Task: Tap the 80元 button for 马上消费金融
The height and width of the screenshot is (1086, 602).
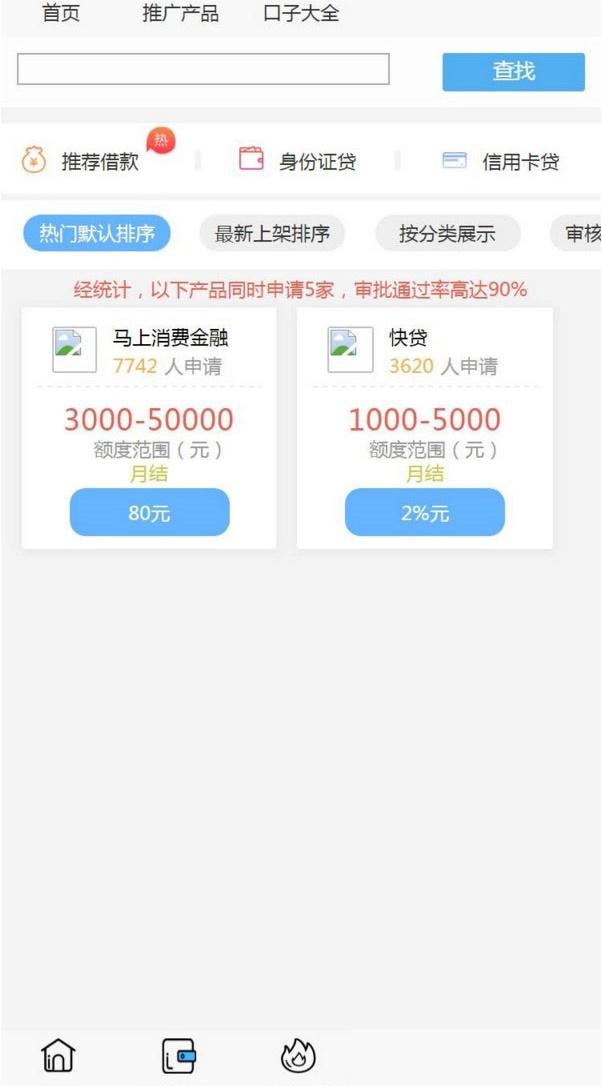Action: (149, 513)
